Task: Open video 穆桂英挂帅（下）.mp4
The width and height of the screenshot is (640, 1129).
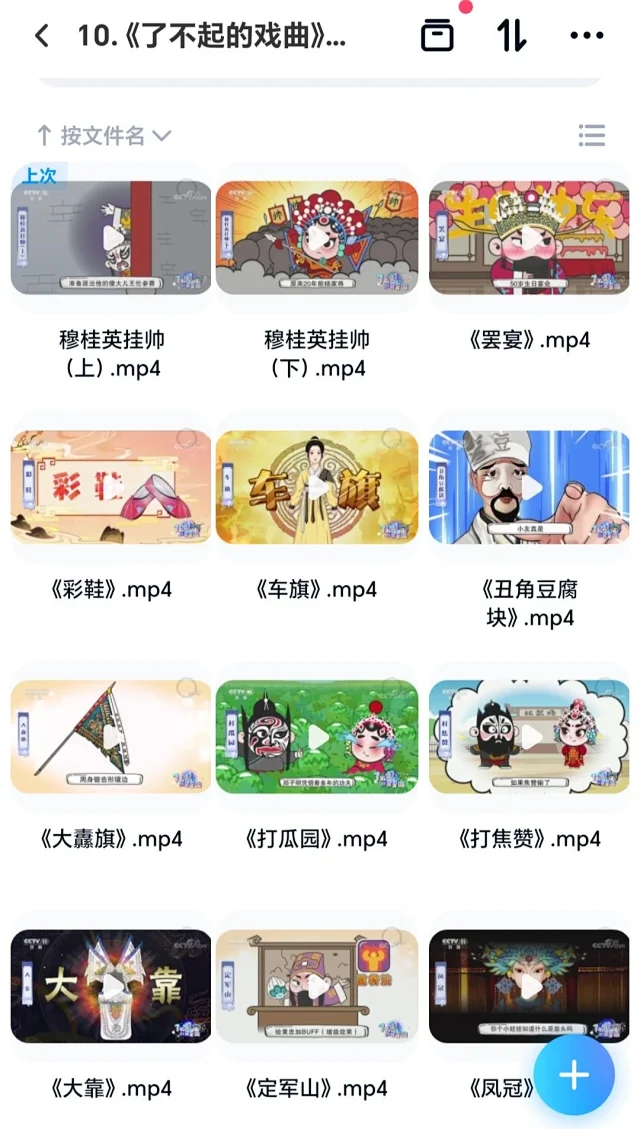Action: (317, 238)
